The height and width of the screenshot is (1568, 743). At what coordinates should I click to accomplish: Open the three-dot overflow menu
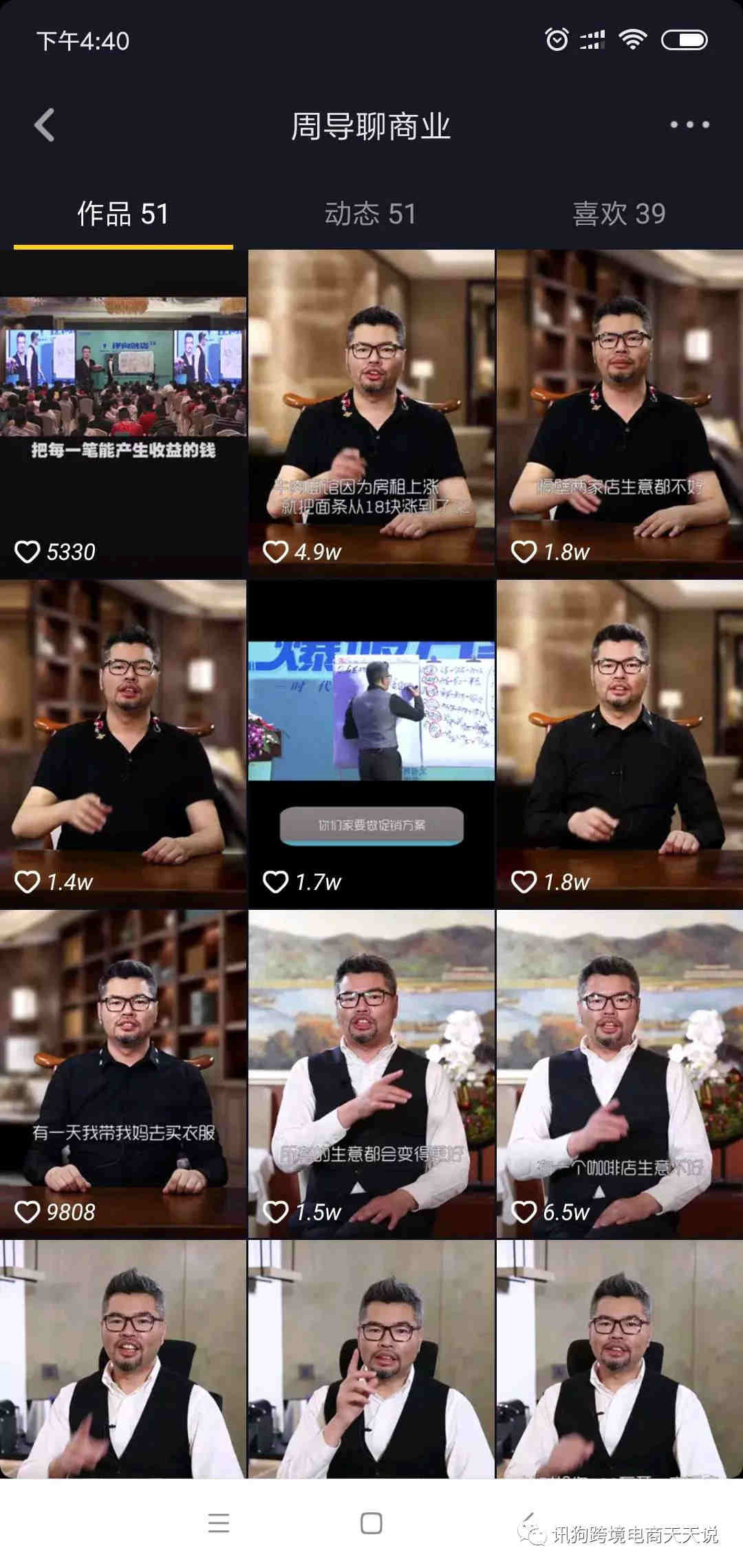689,125
